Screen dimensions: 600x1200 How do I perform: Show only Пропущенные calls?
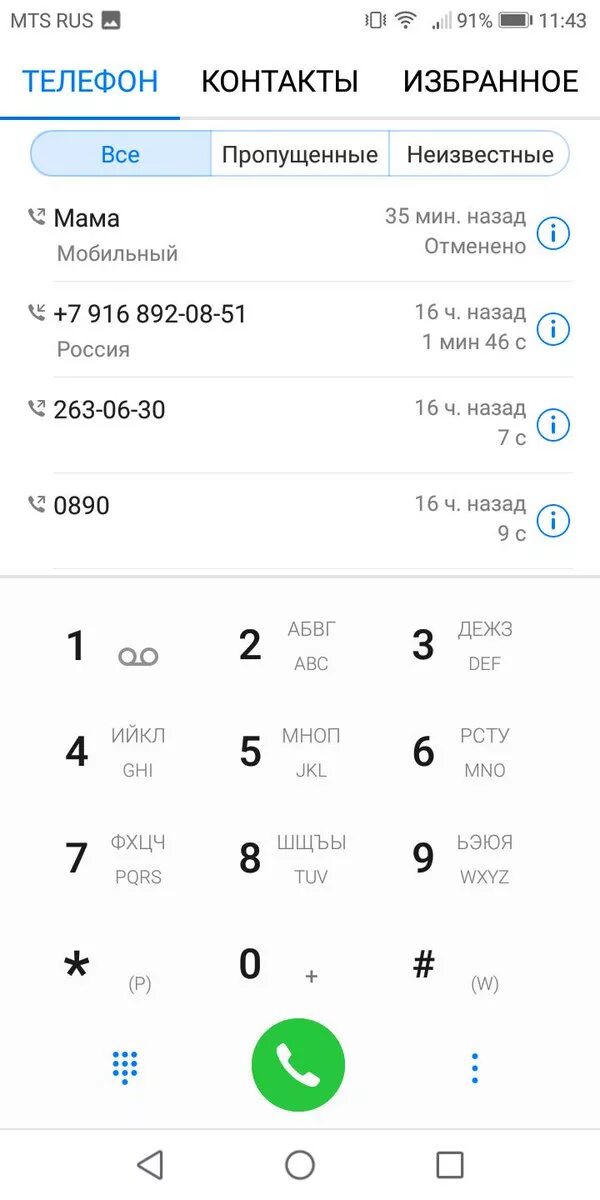click(x=299, y=155)
